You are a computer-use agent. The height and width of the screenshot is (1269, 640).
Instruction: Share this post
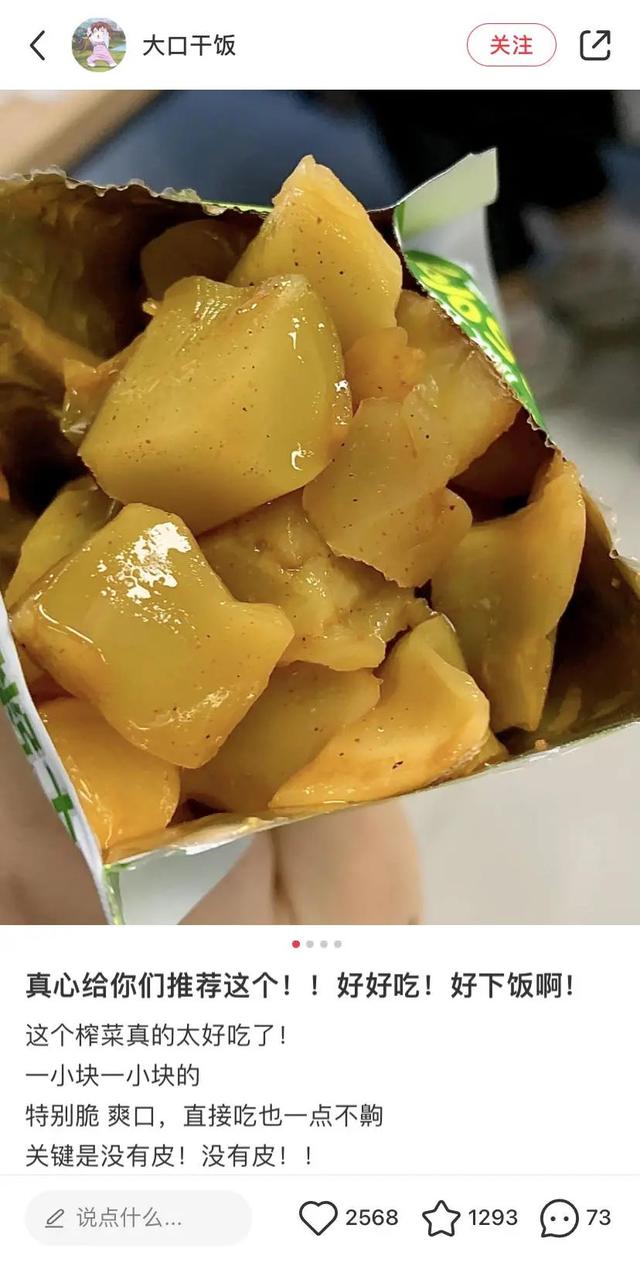point(595,45)
